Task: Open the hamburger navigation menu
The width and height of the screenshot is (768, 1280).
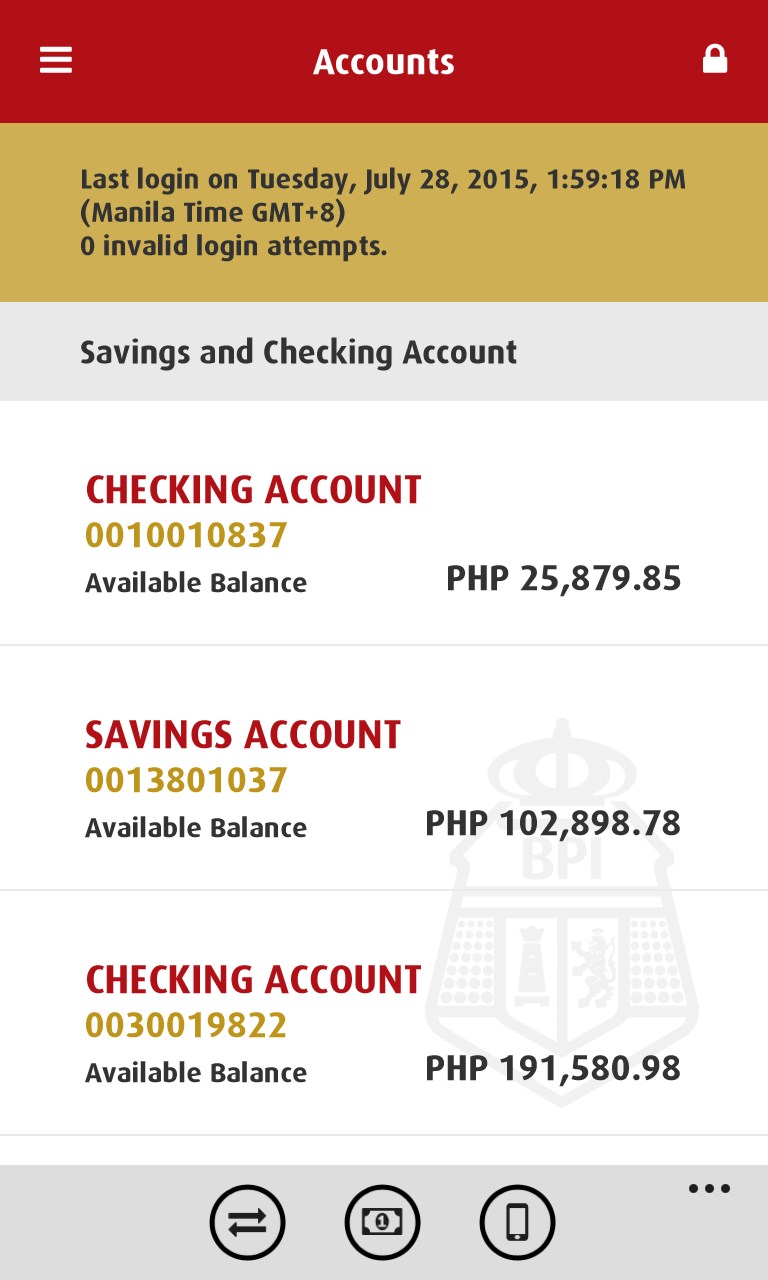Action: coord(55,60)
